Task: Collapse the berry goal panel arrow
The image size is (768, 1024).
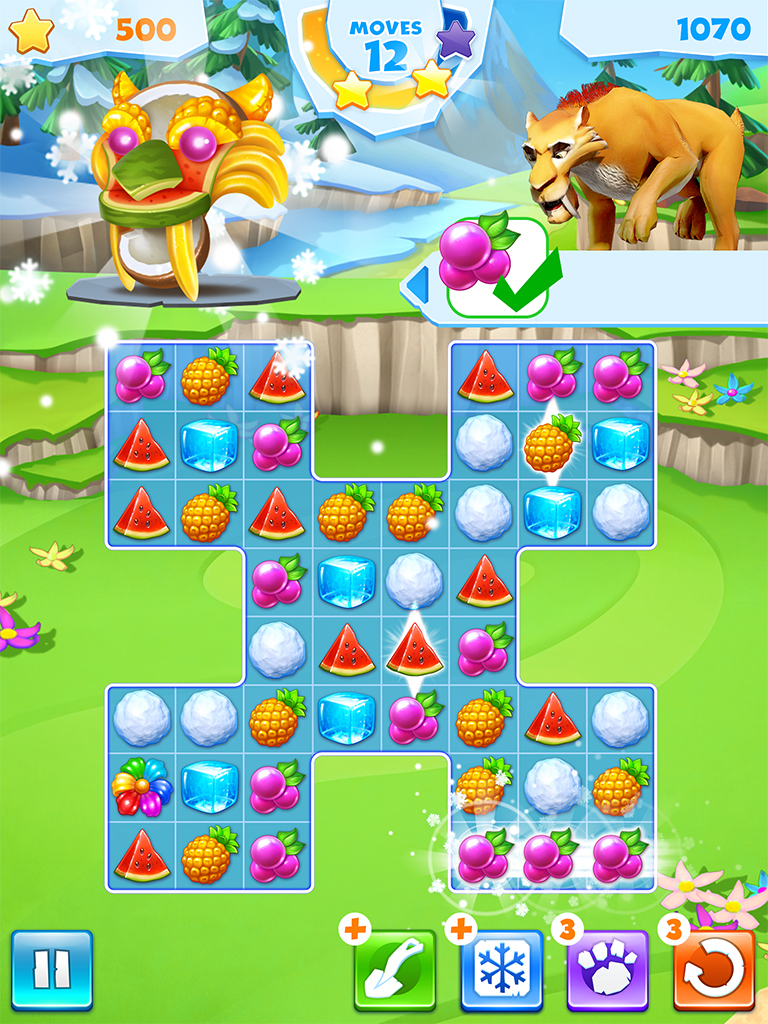Action: (417, 285)
